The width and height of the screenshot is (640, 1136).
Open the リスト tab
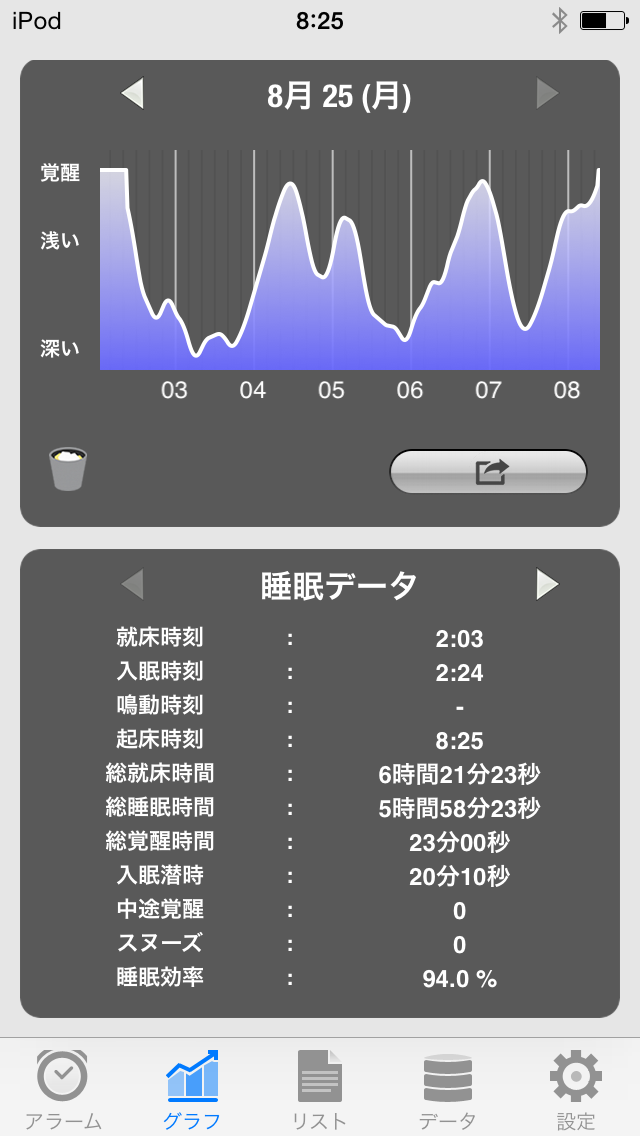coord(320,1088)
